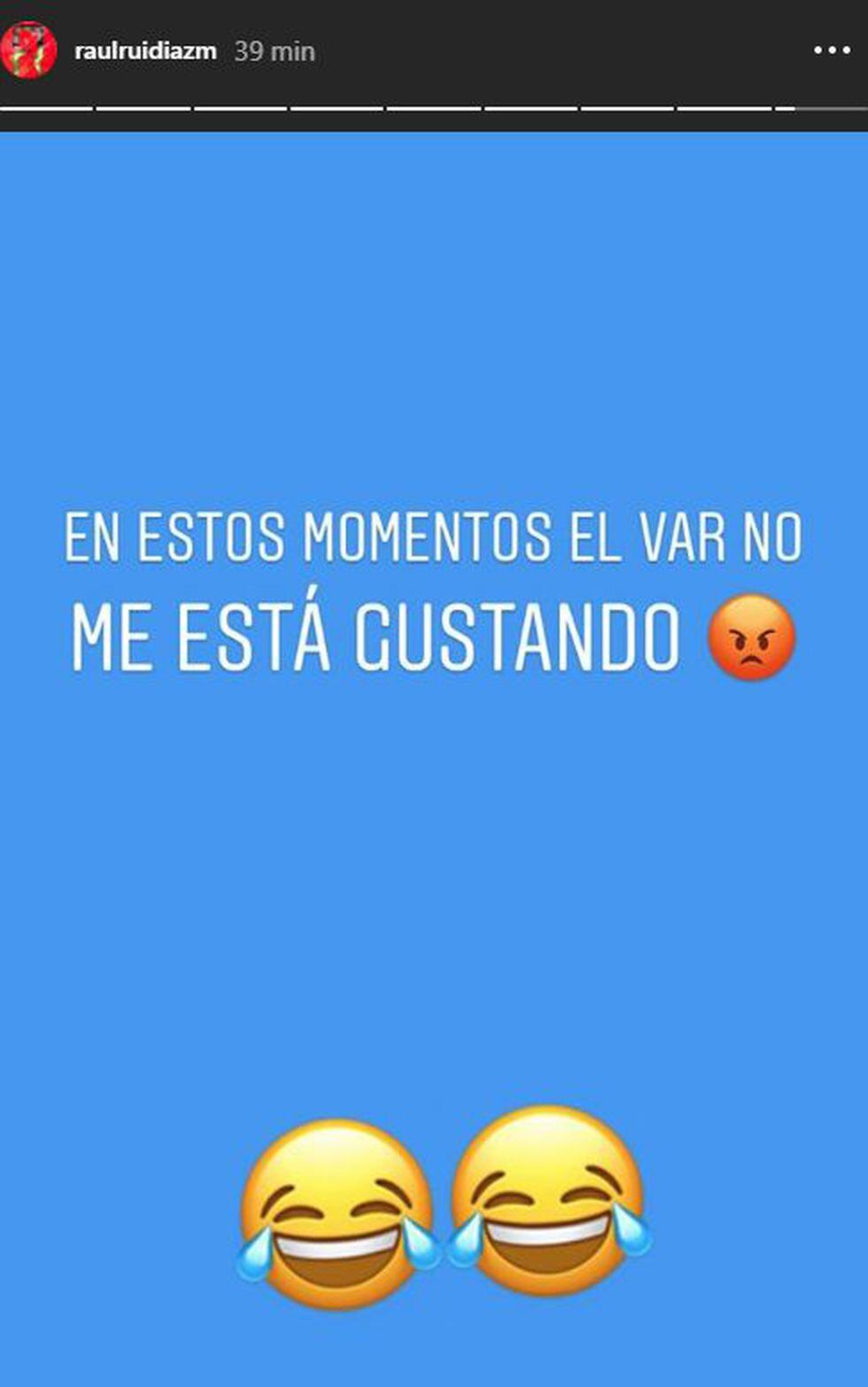Open raulruidiazm's profile picture
868x1387 pixels.
pos(28,50)
